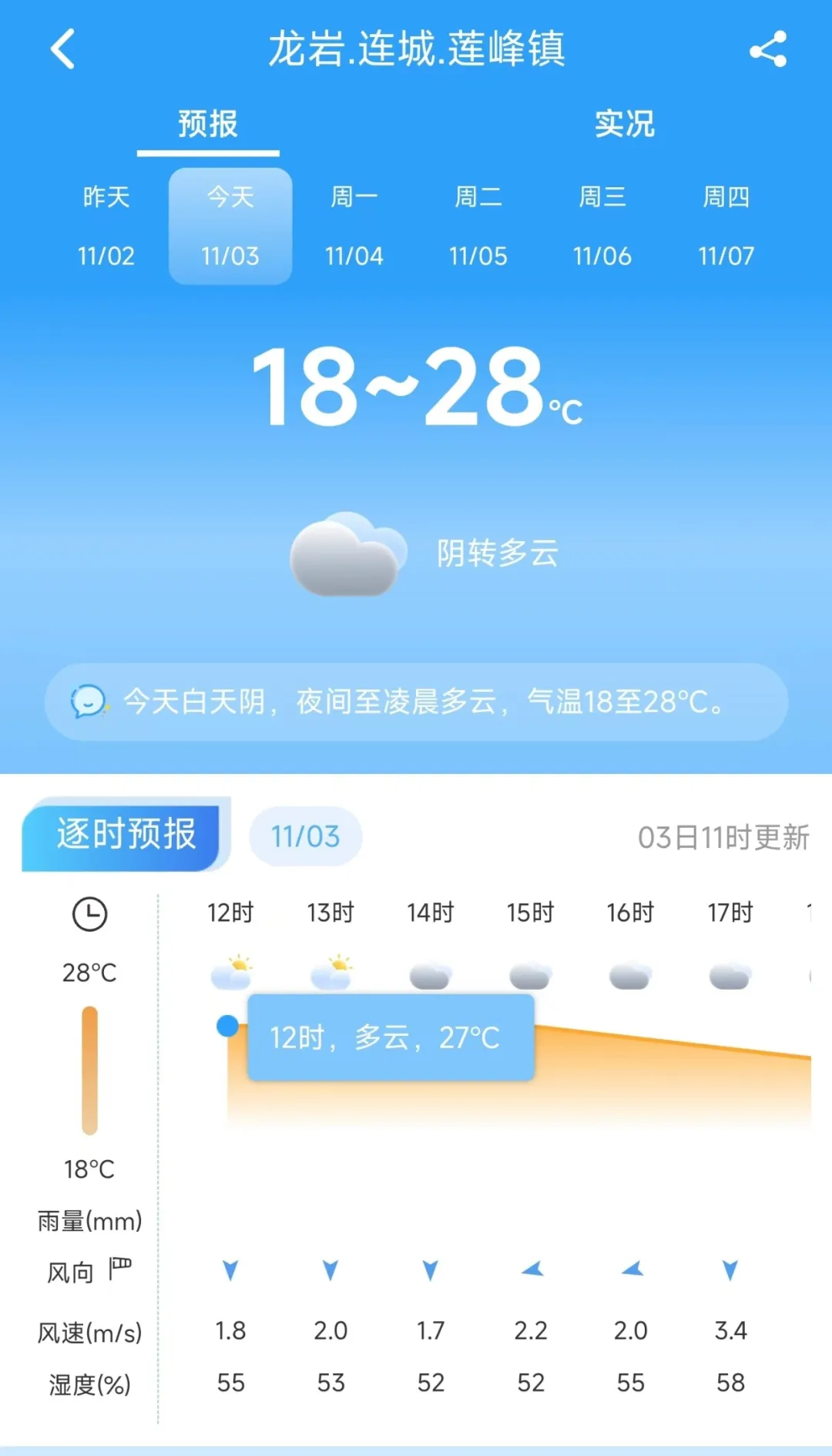Click the speech bubble icon in weather summary
This screenshot has height=1456, width=832.
click(90, 702)
